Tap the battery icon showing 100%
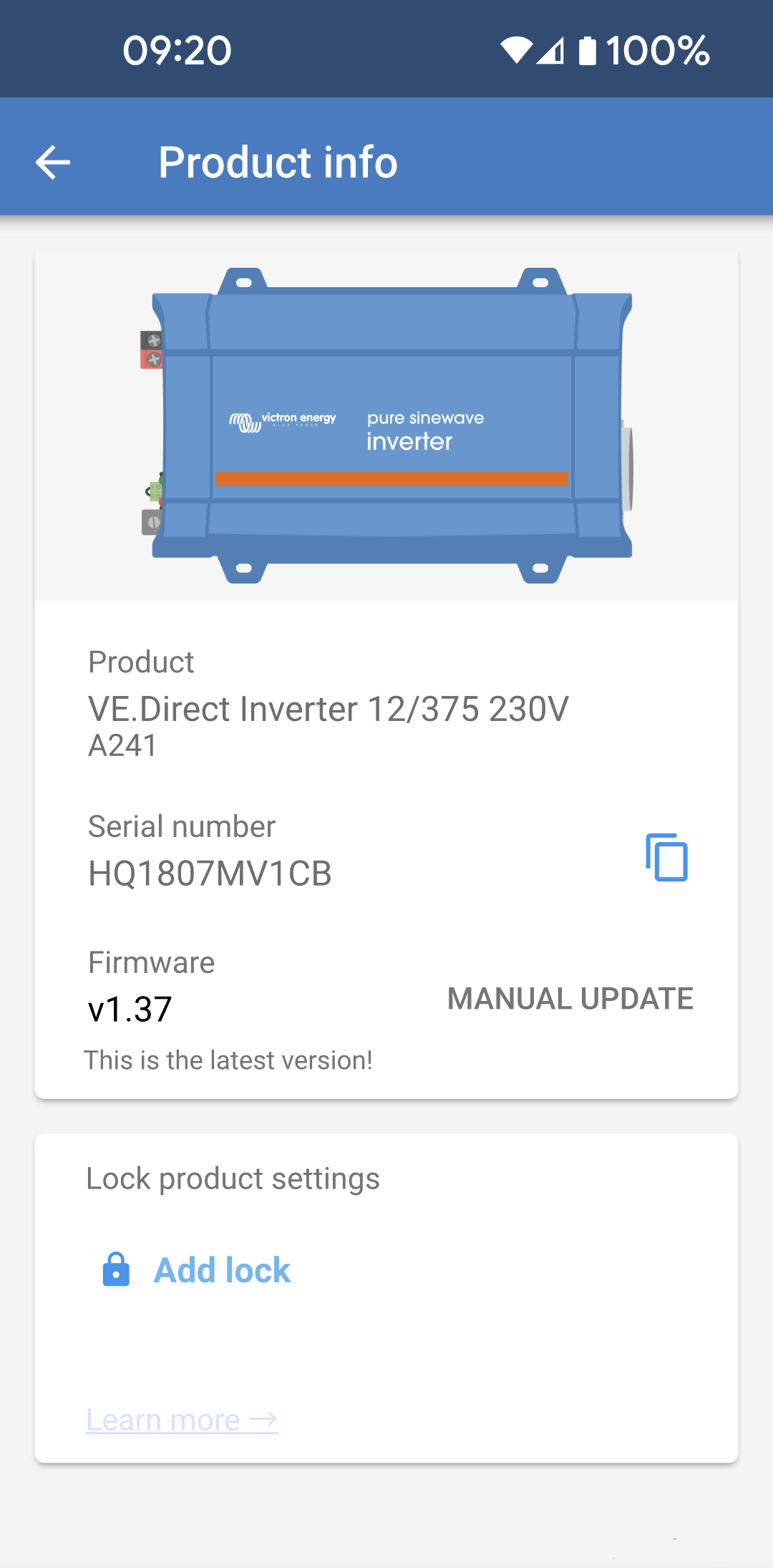The image size is (773, 1568). pyautogui.click(x=587, y=50)
